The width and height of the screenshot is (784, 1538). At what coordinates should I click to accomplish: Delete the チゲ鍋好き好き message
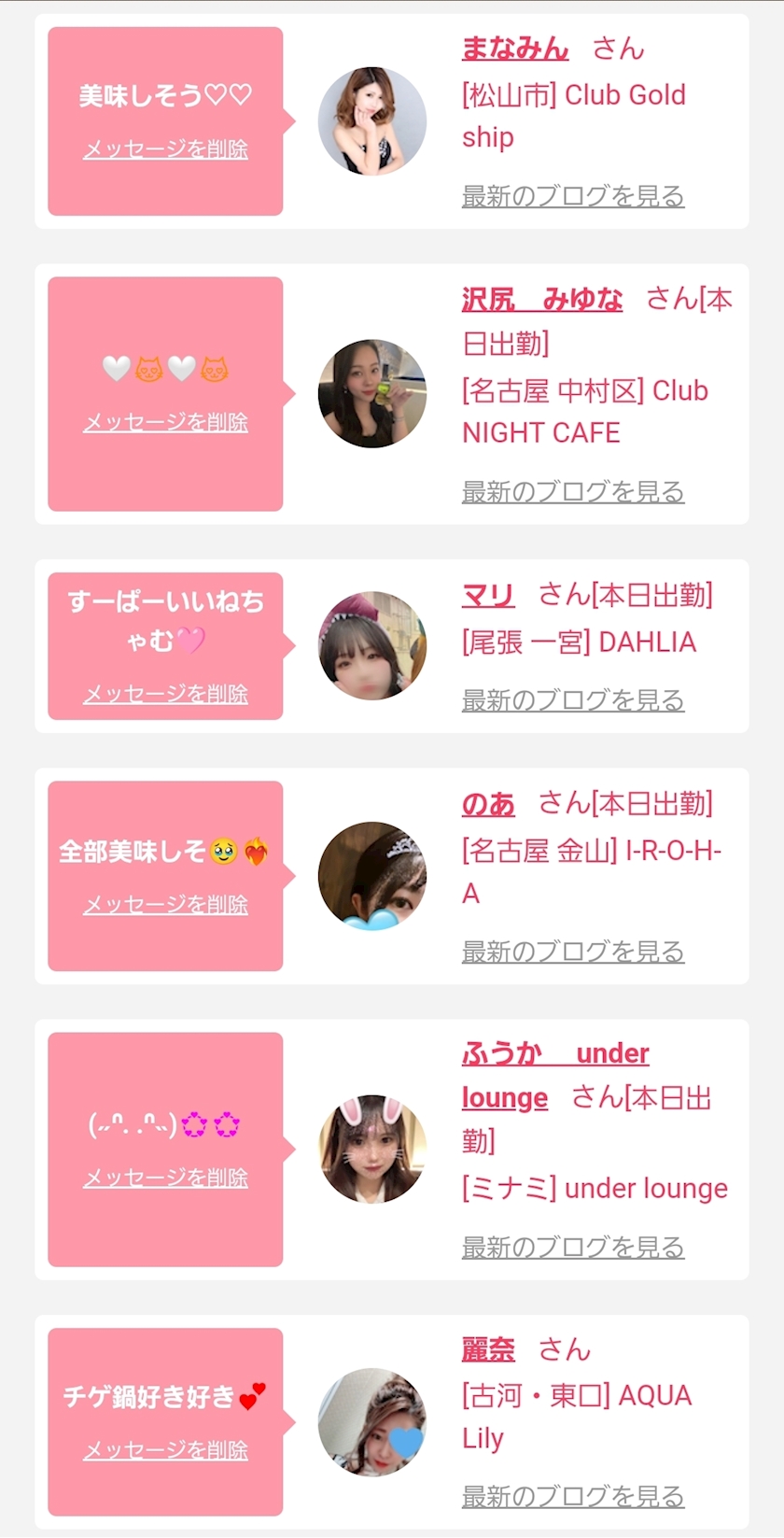(x=165, y=1449)
